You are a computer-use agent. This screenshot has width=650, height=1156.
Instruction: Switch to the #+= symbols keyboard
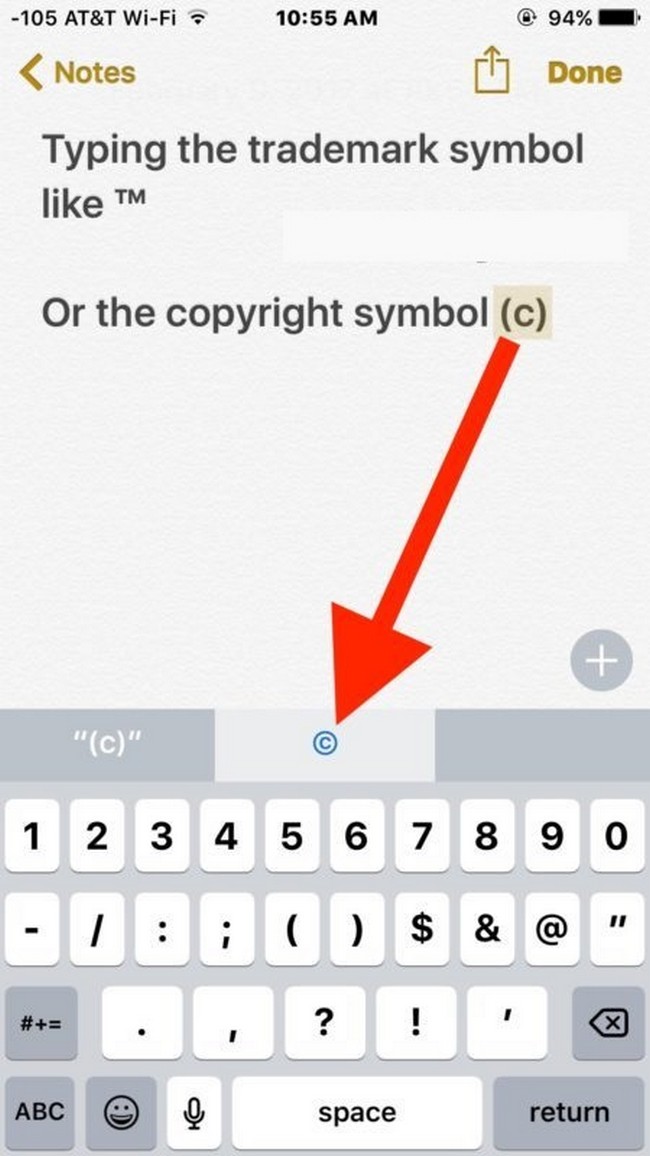40,1022
